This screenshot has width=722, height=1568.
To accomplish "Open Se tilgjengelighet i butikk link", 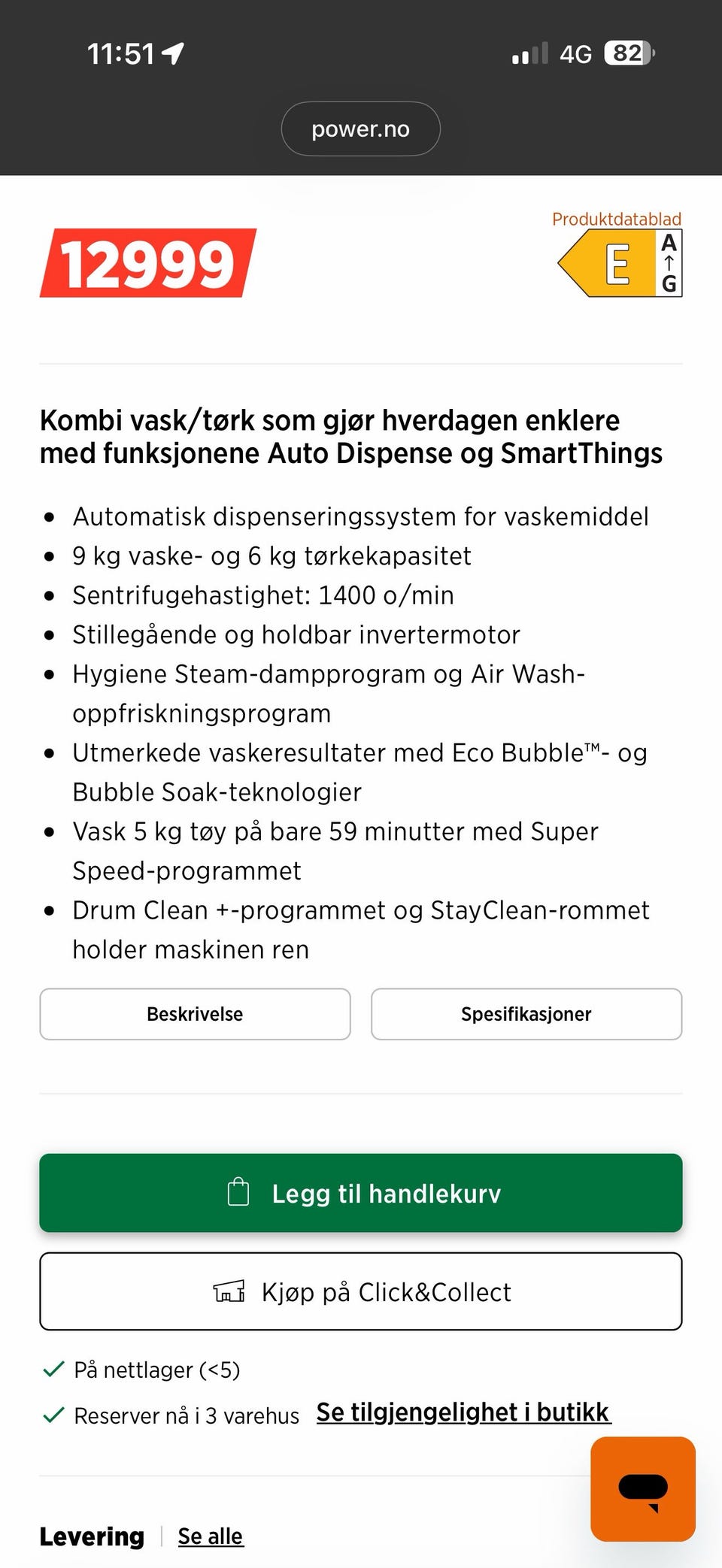I will click(x=463, y=1412).
